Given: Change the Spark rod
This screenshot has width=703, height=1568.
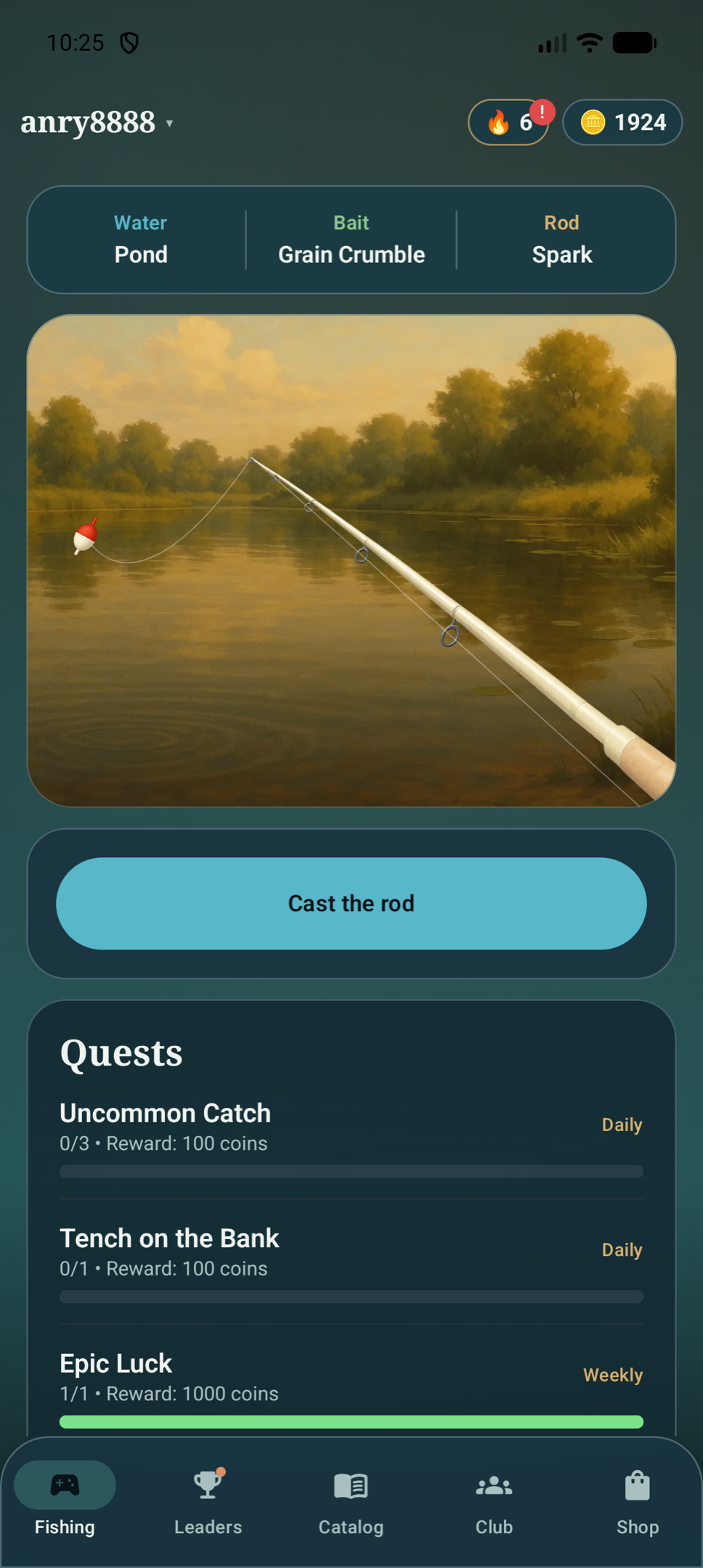Looking at the screenshot, I should click(562, 240).
